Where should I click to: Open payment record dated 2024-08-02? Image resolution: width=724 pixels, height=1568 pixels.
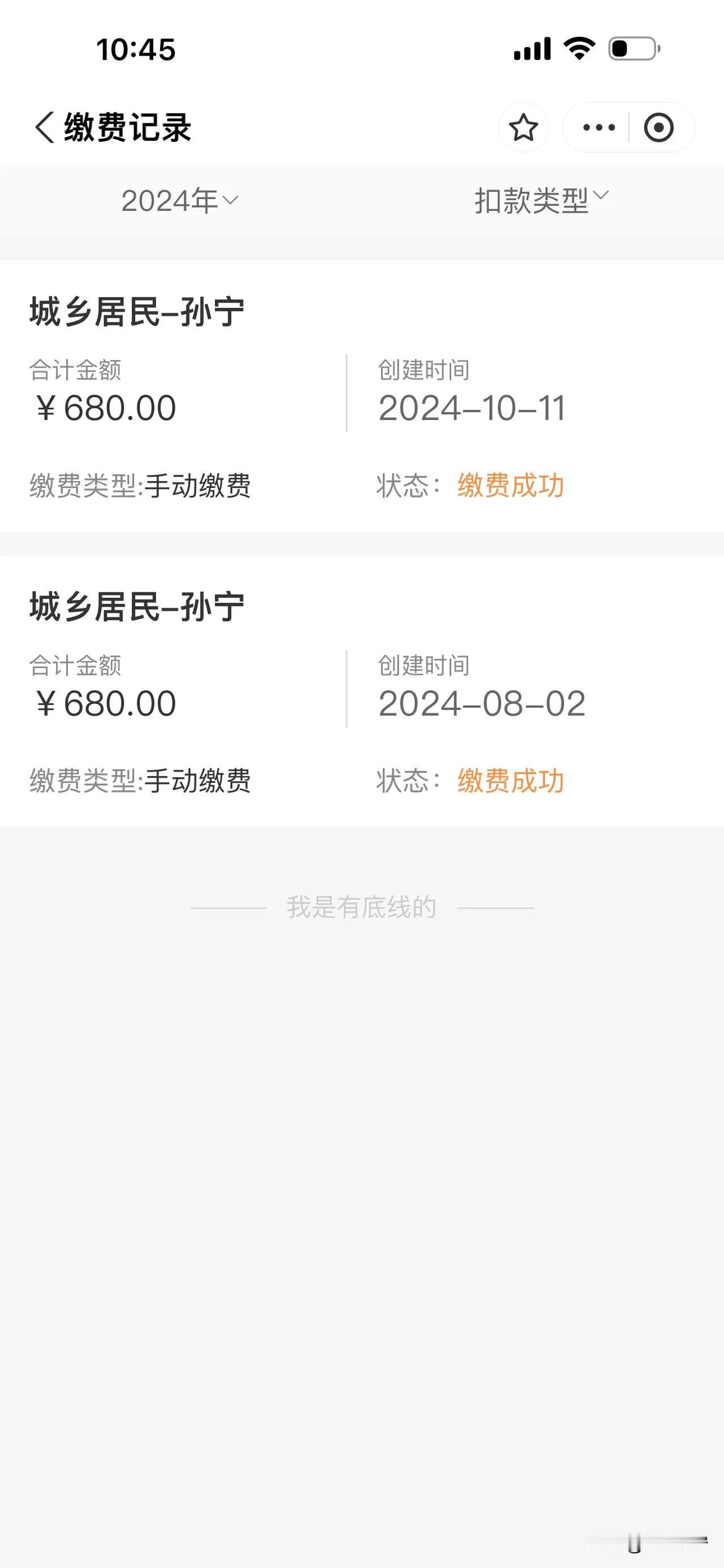(x=361, y=691)
